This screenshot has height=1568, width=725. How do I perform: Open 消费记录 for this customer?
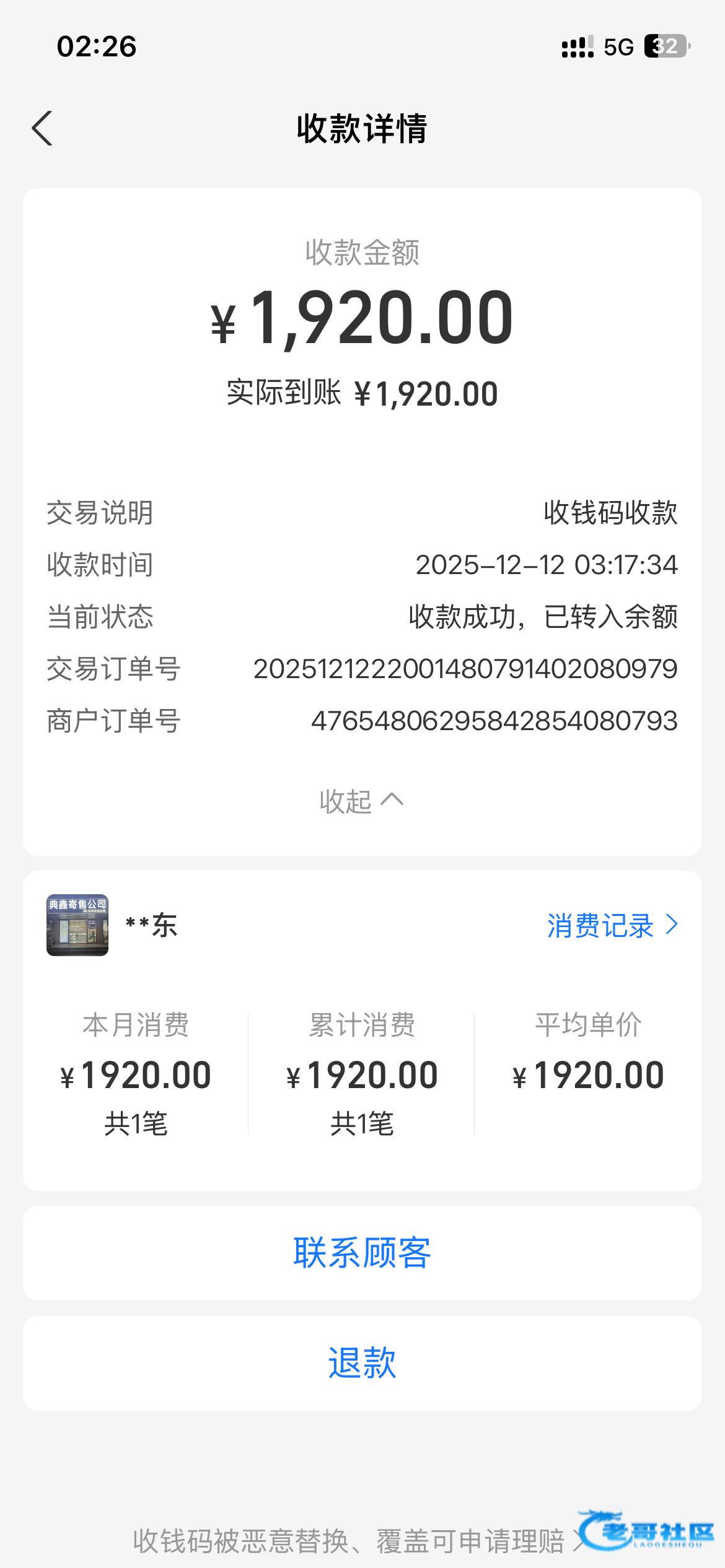[612, 926]
